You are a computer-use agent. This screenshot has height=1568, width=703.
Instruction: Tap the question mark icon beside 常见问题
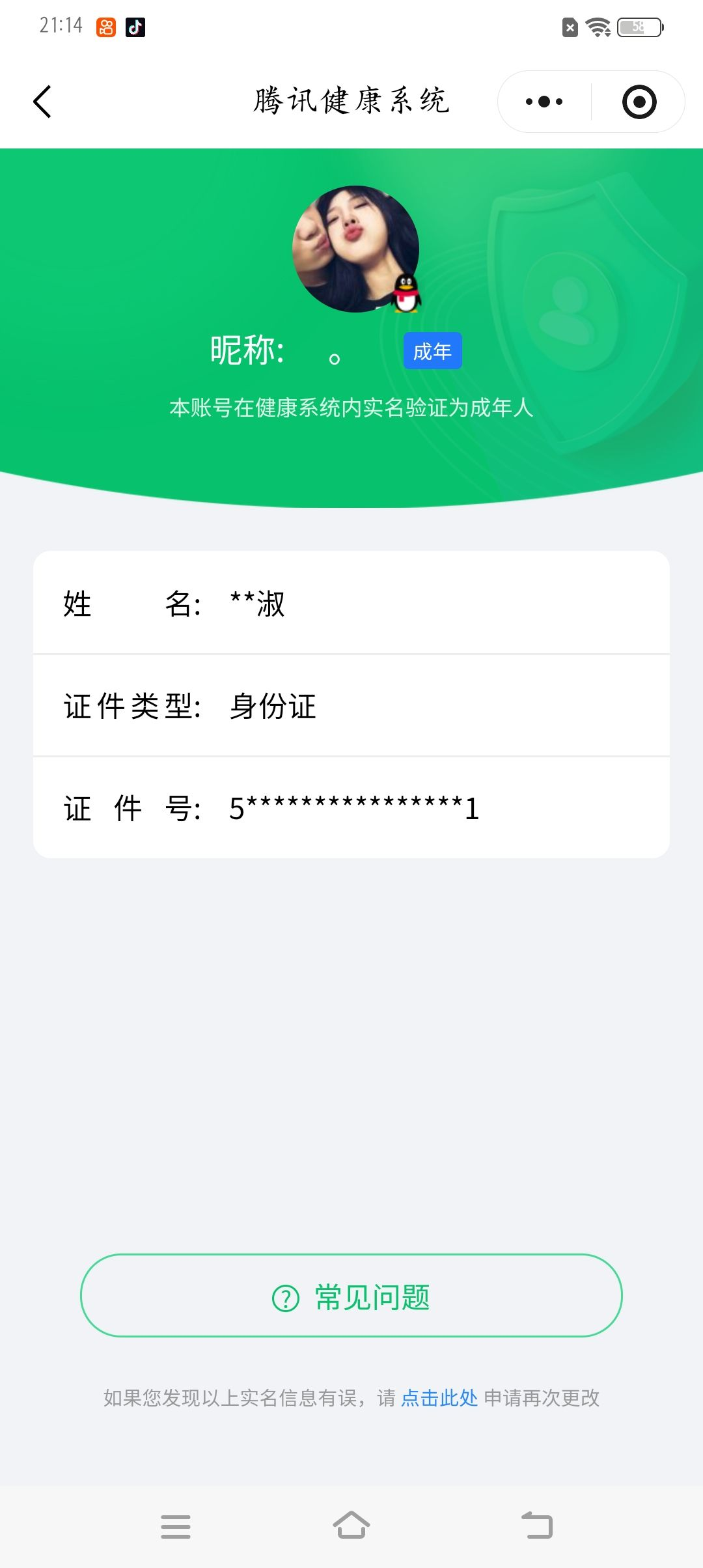click(x=284, y=1296)
